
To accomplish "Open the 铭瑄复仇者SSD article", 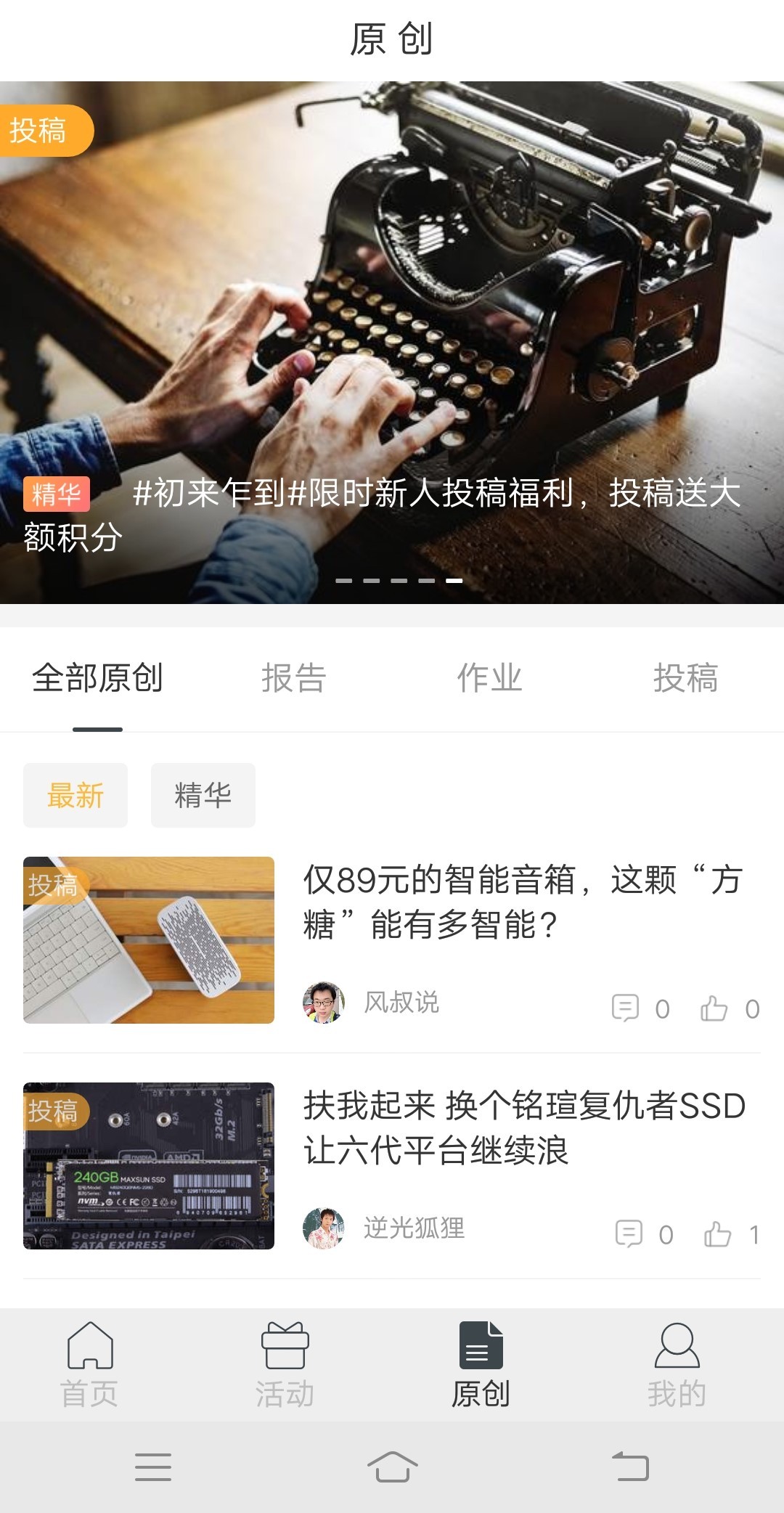I will click(524, 1127).
